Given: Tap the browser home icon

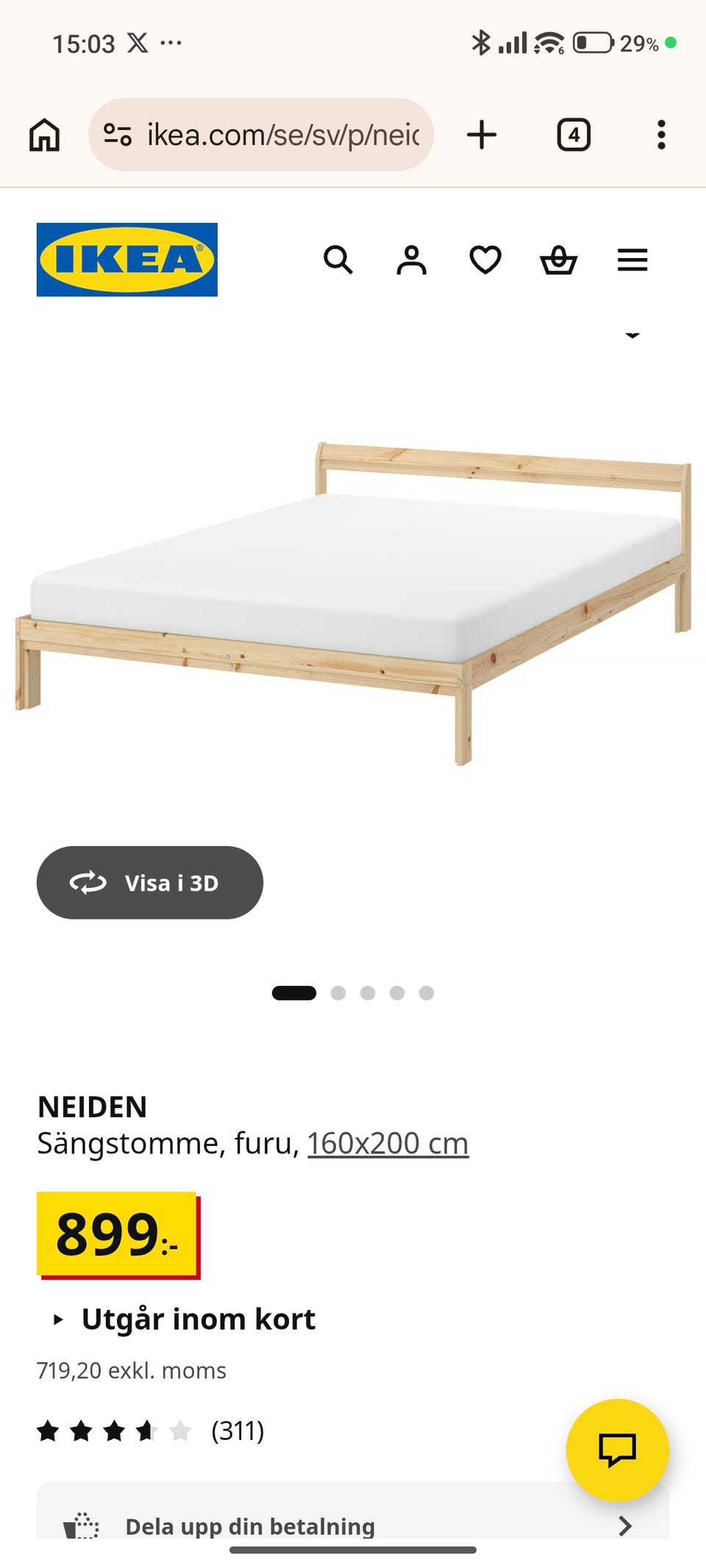Looking at the screenshot, I should point(43,135).
